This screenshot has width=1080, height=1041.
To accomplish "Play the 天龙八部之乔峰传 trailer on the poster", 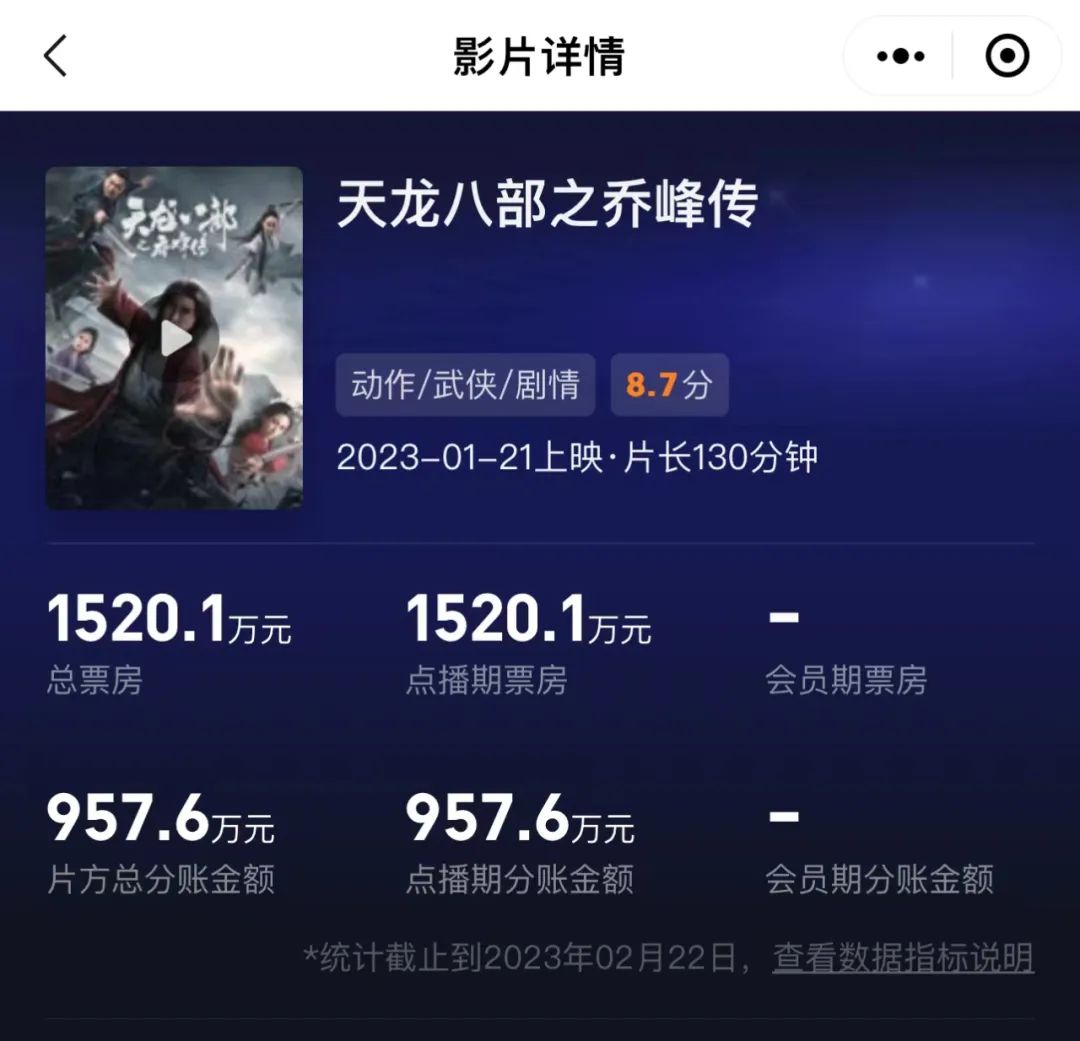I will coord(175,338).
